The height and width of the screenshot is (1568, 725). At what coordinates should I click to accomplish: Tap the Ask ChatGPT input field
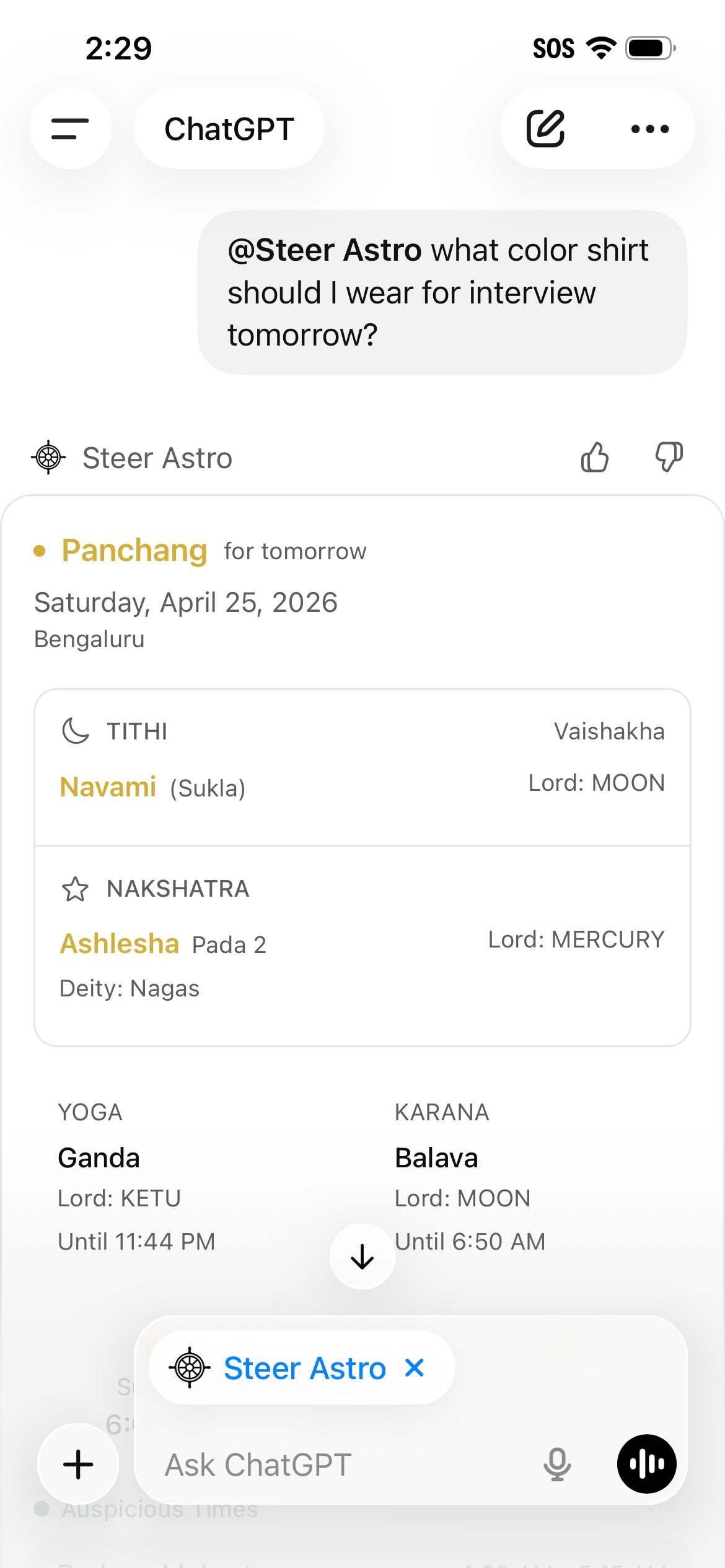pyautogui.click(x=258, y=1465)
